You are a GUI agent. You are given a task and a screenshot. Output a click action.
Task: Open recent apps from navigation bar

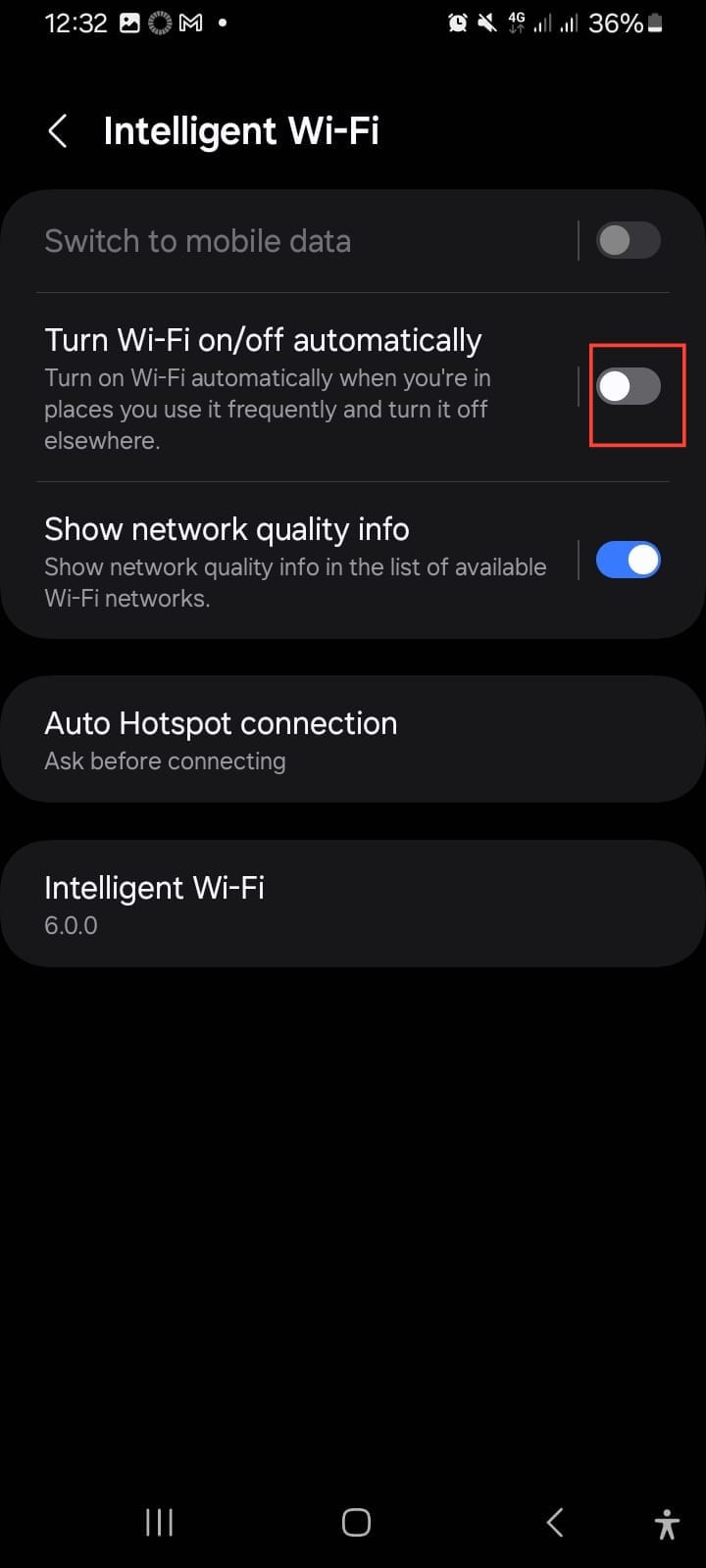pyautogui.click(x=159, y=1522)
